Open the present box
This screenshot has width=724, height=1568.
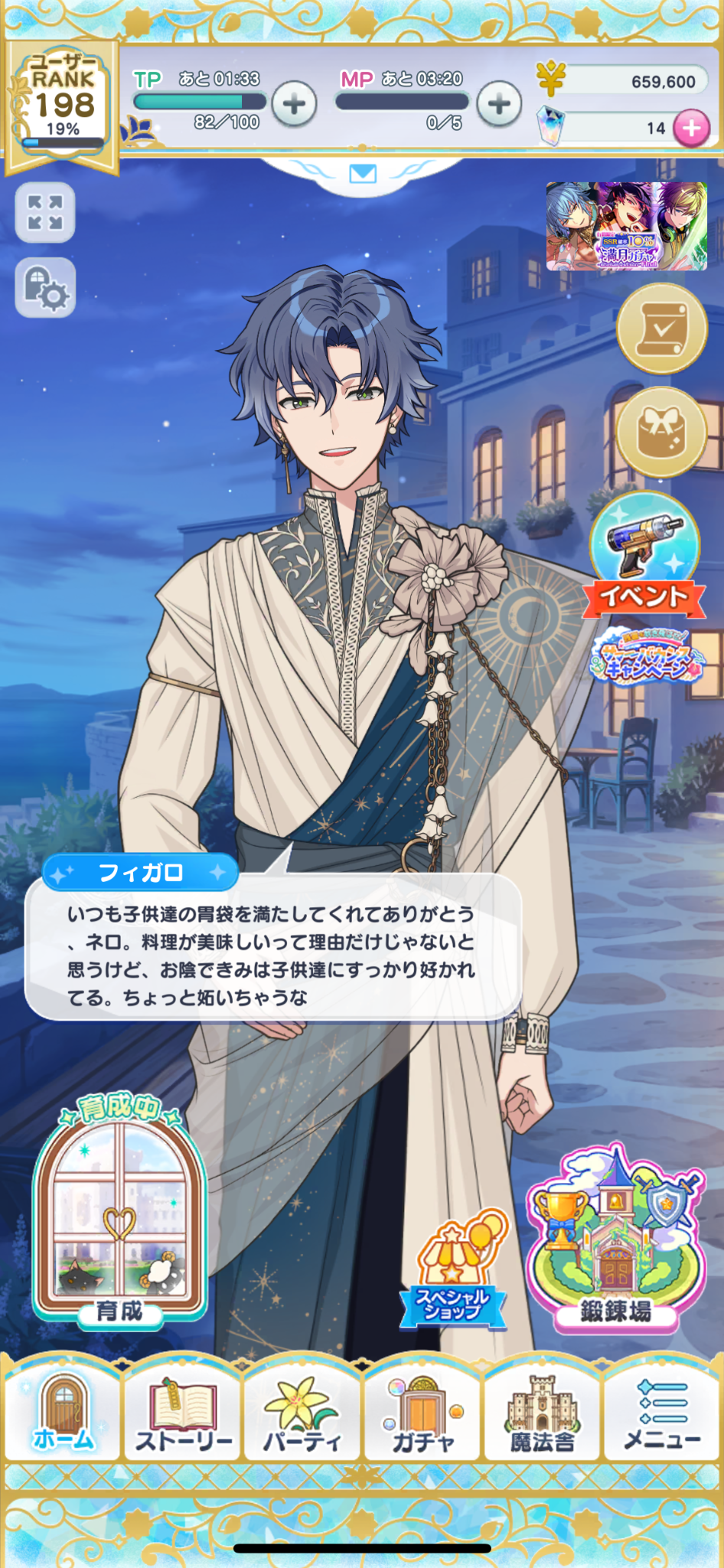point(661,431)
